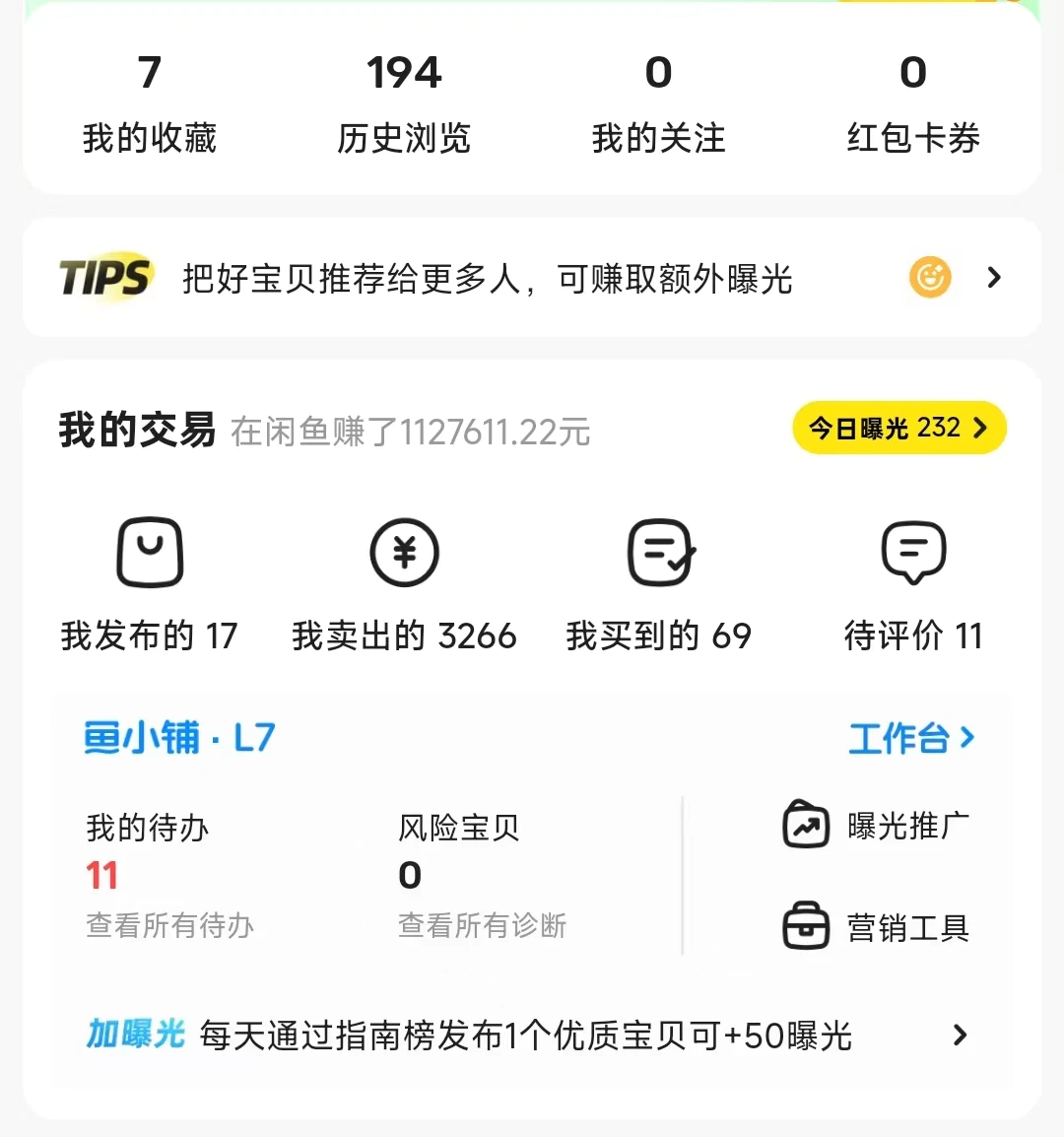The height and width of the screenshot is (1137, 1064).
Task: Open 我的关注 following list
Action: click(658, 104)
